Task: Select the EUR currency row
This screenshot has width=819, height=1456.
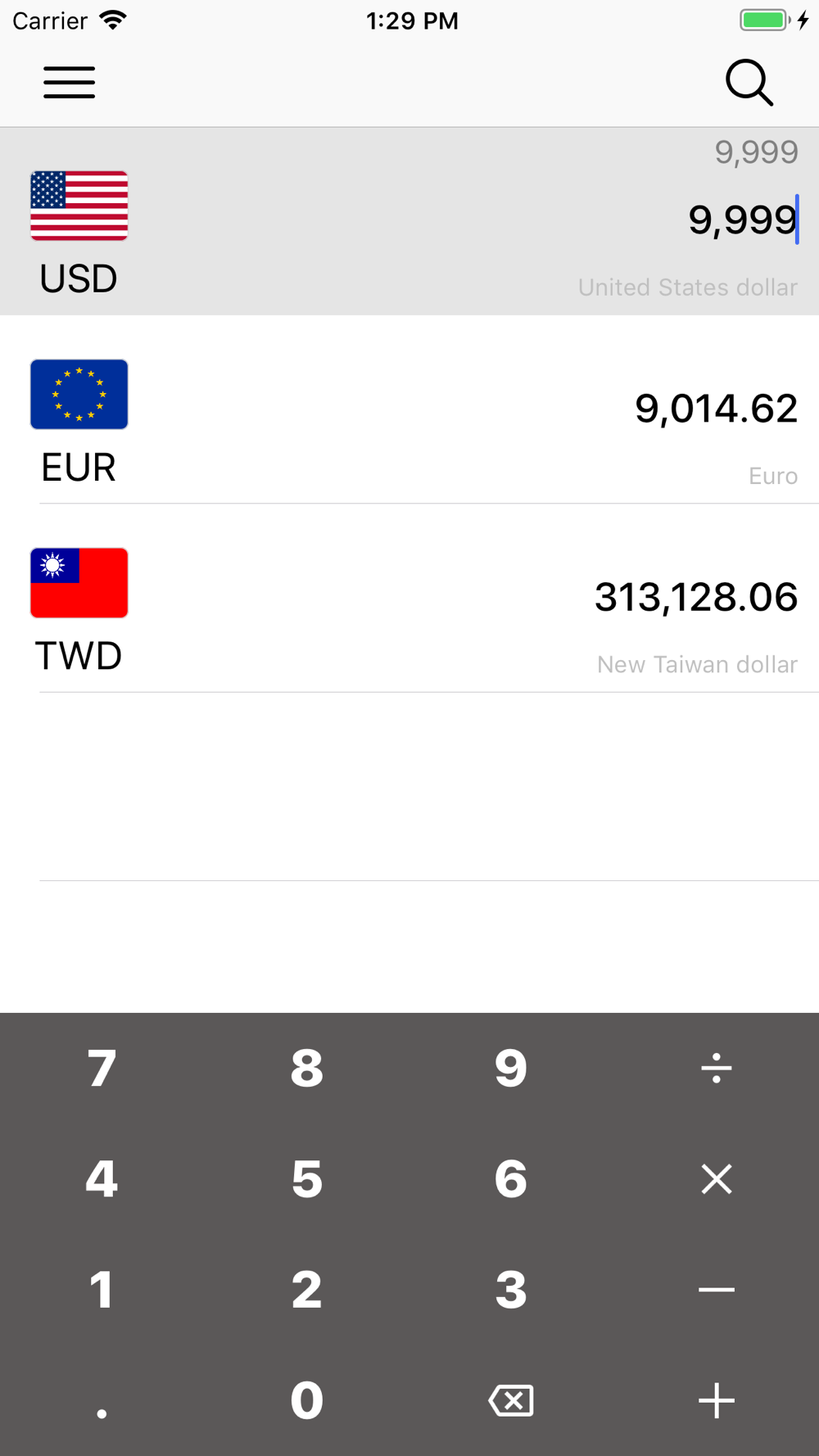Action: tap(409, 409)
